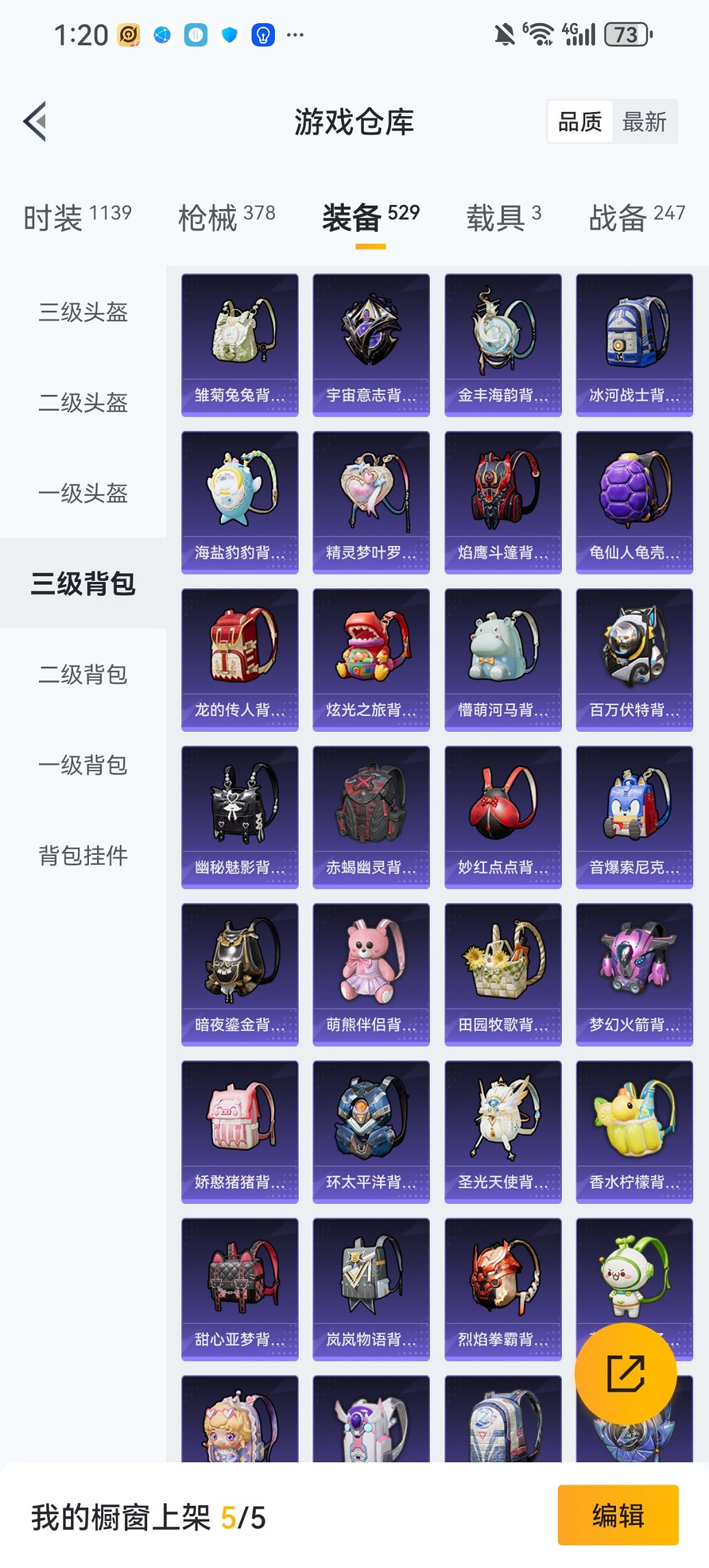Viewport: 709px width, 1568px height.
Task: Expand the 二级背包 category
Action: (x=83, y=676)
